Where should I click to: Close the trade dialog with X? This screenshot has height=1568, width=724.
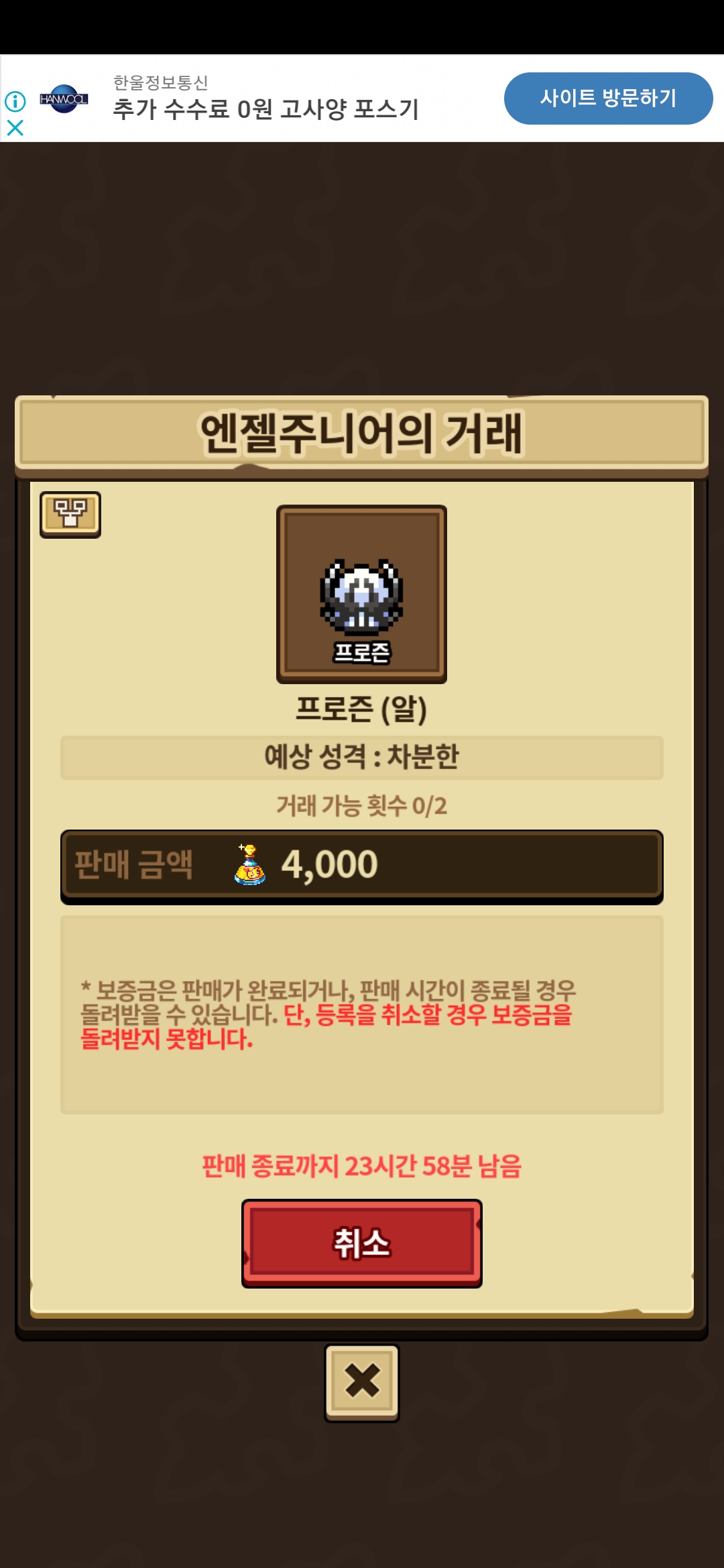[362, 1382]
